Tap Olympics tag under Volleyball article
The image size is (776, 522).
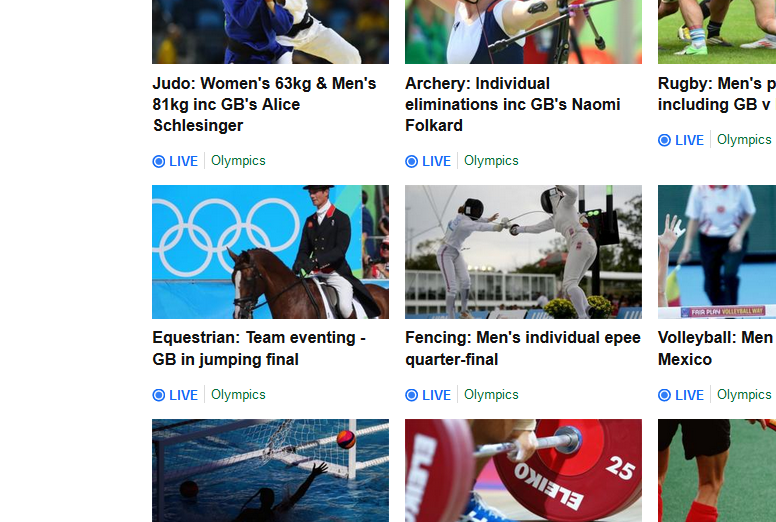[744, 395]
